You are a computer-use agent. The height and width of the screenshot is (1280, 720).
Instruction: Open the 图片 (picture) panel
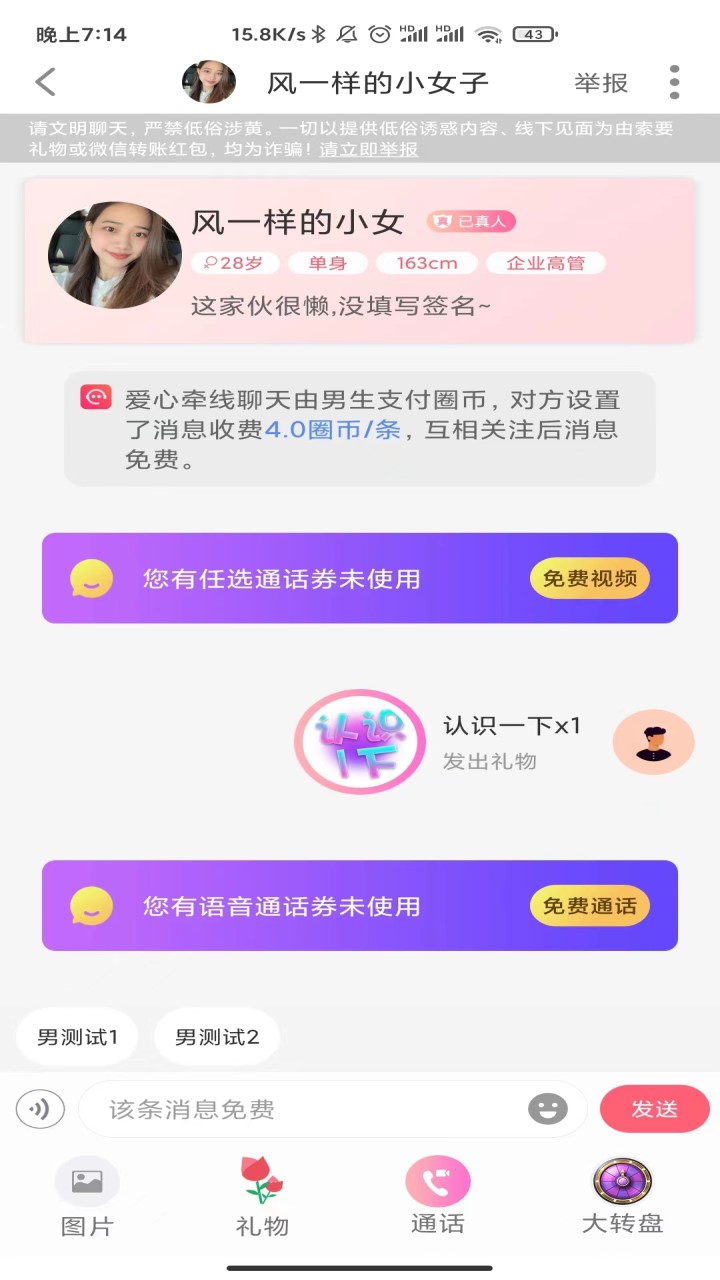[x=87, y=1195]
